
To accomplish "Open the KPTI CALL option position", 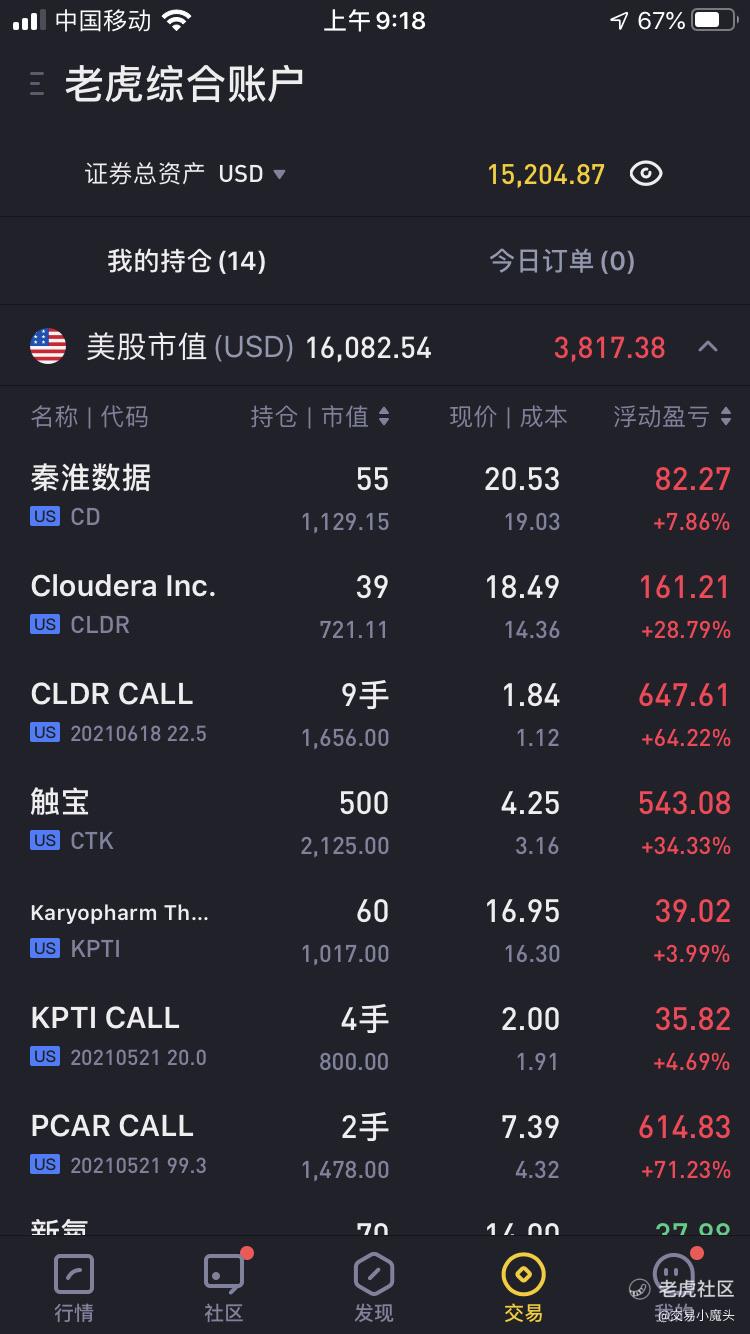I will point(375,1037).
